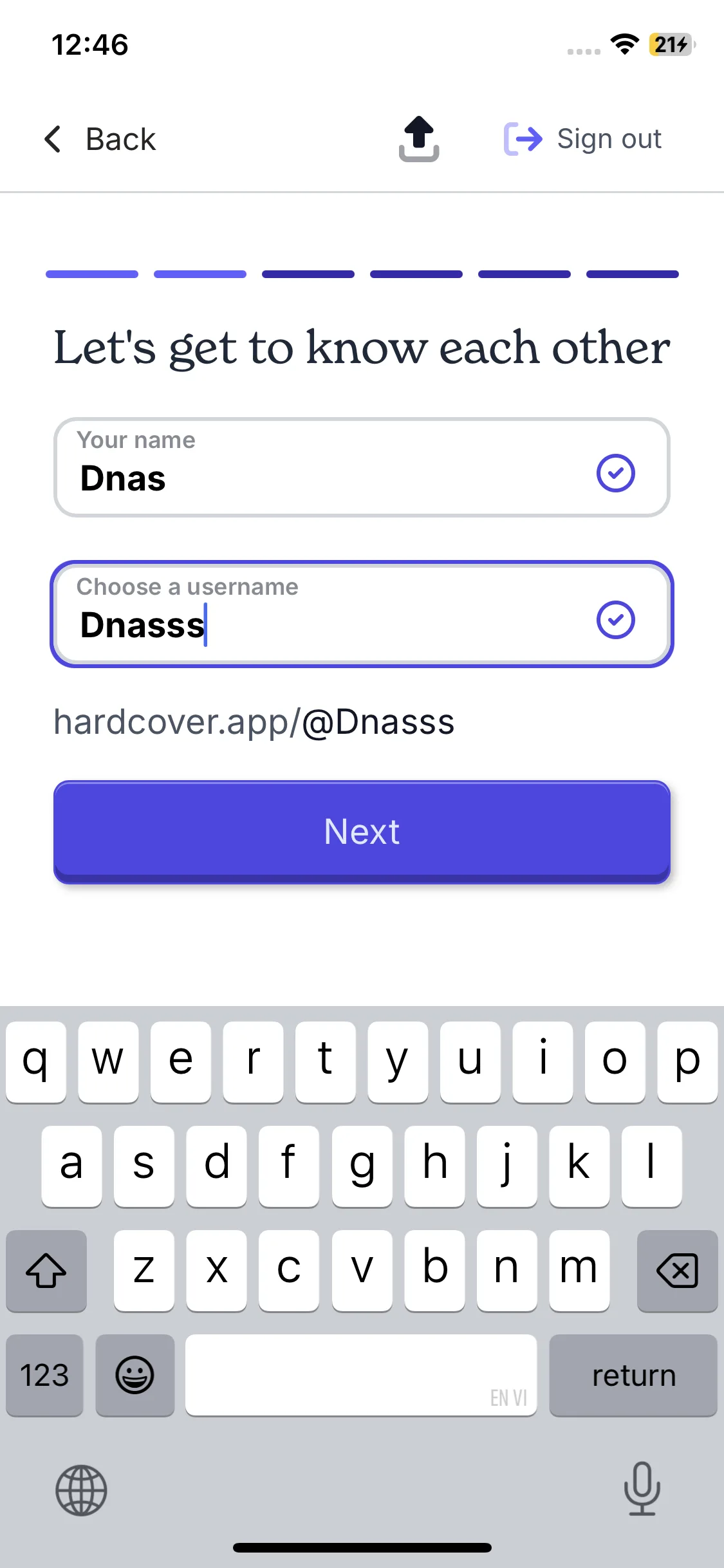Screen dimensions: 724x1568
Task: Open the emoji keyboard
Action: 135,1376
